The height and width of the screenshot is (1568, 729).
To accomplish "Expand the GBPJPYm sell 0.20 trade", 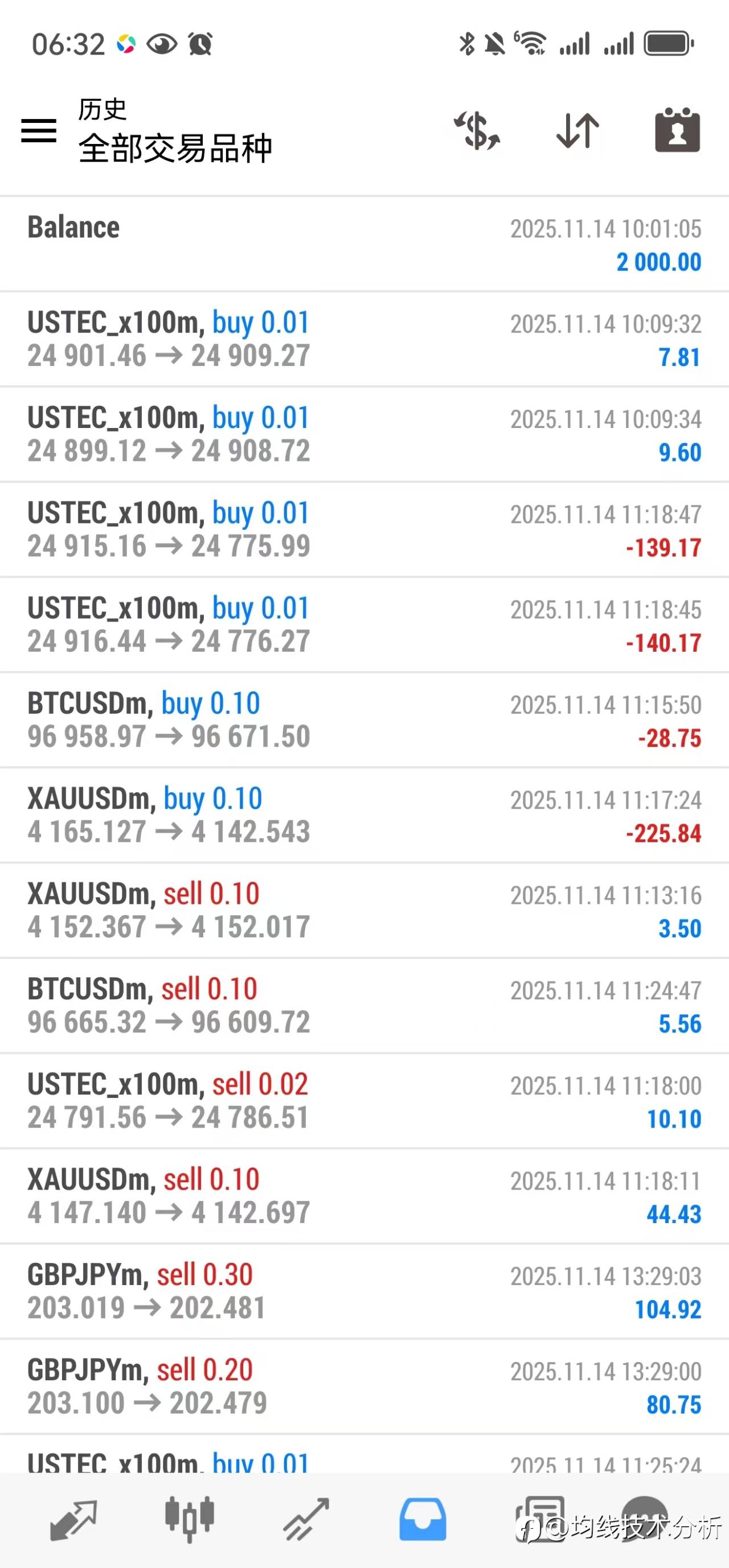I will [364, 1386].
